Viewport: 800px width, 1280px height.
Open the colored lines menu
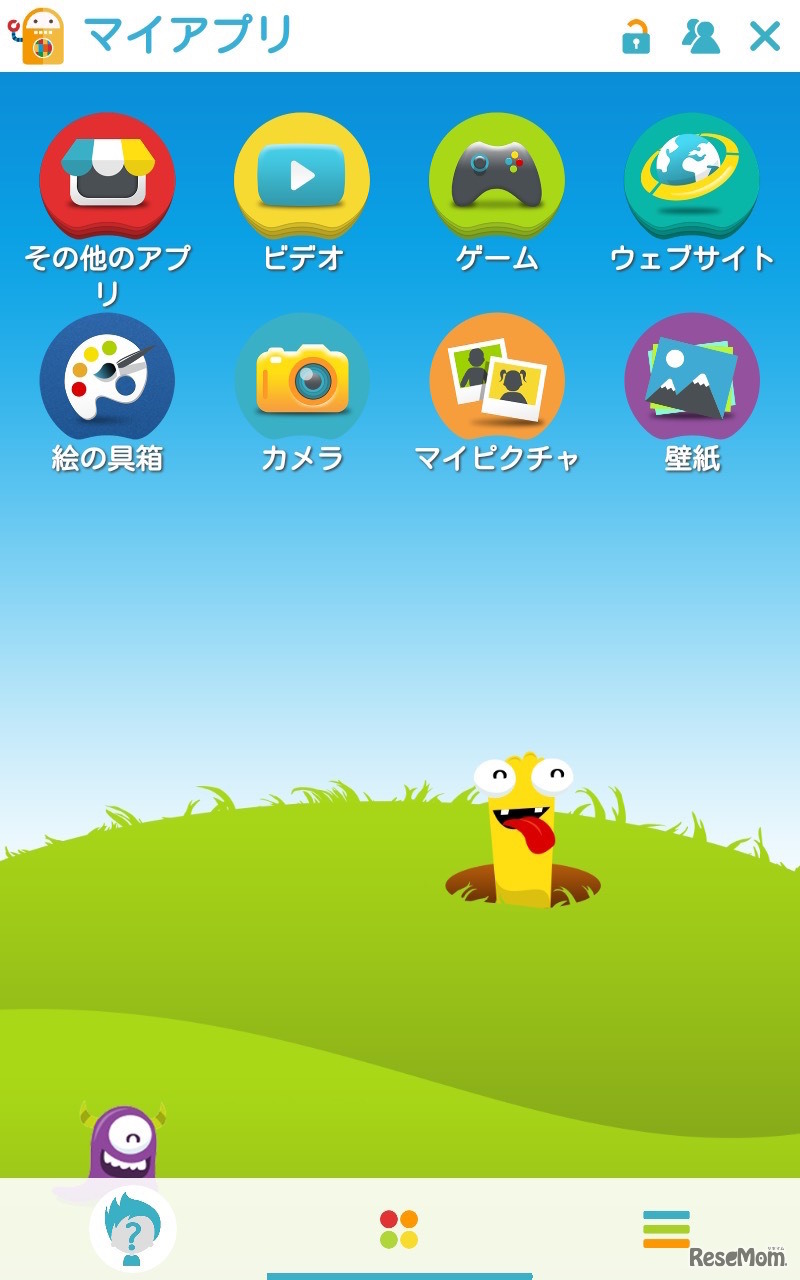[666, 1229]
